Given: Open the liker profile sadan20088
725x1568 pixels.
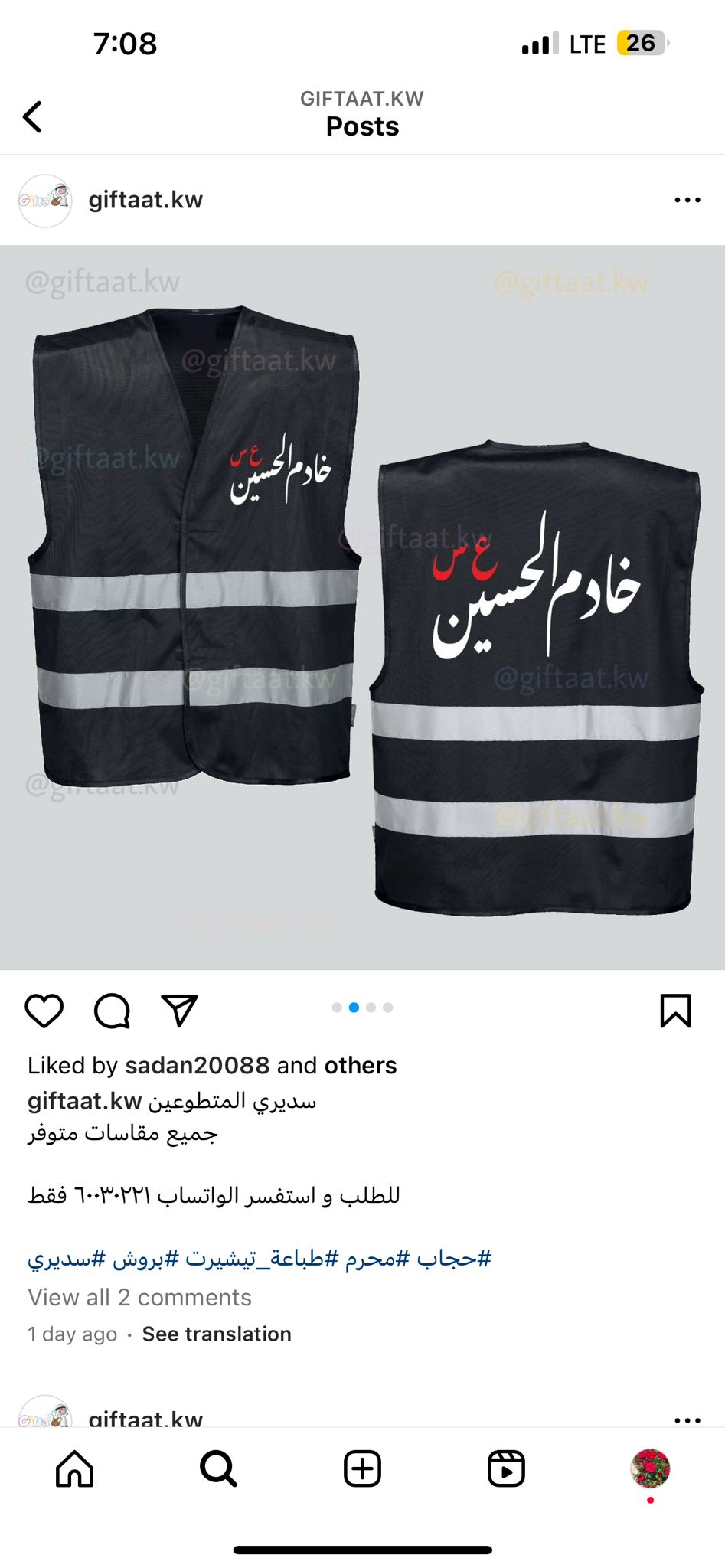Looking at the screenshot, I should tap(198, 1065).
